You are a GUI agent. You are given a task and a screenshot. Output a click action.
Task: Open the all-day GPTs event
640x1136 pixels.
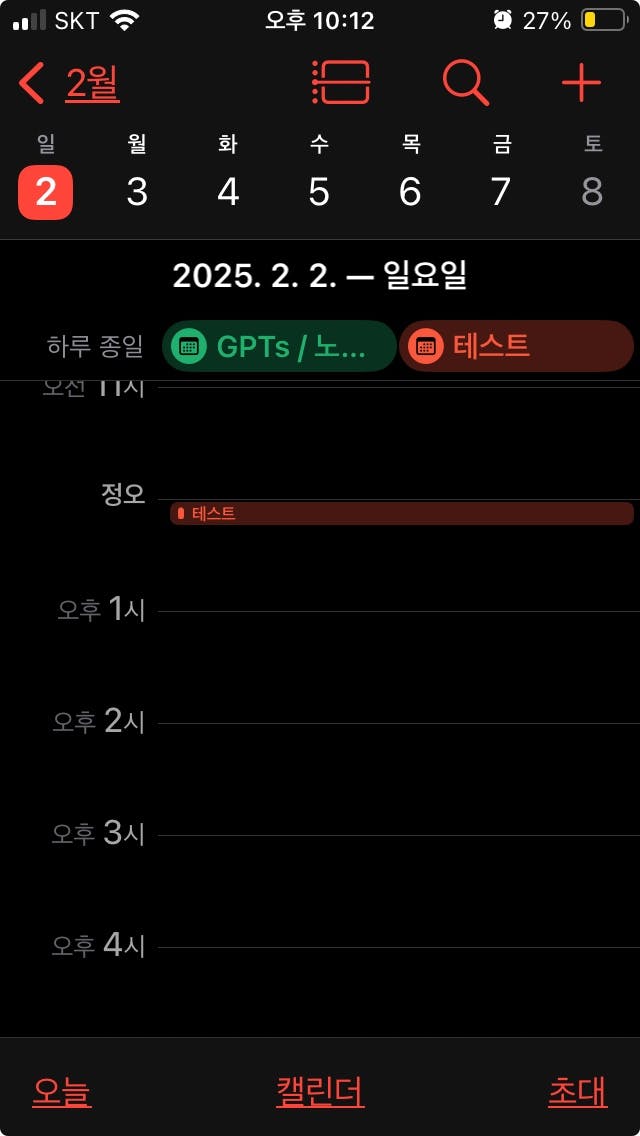[279, 346]
